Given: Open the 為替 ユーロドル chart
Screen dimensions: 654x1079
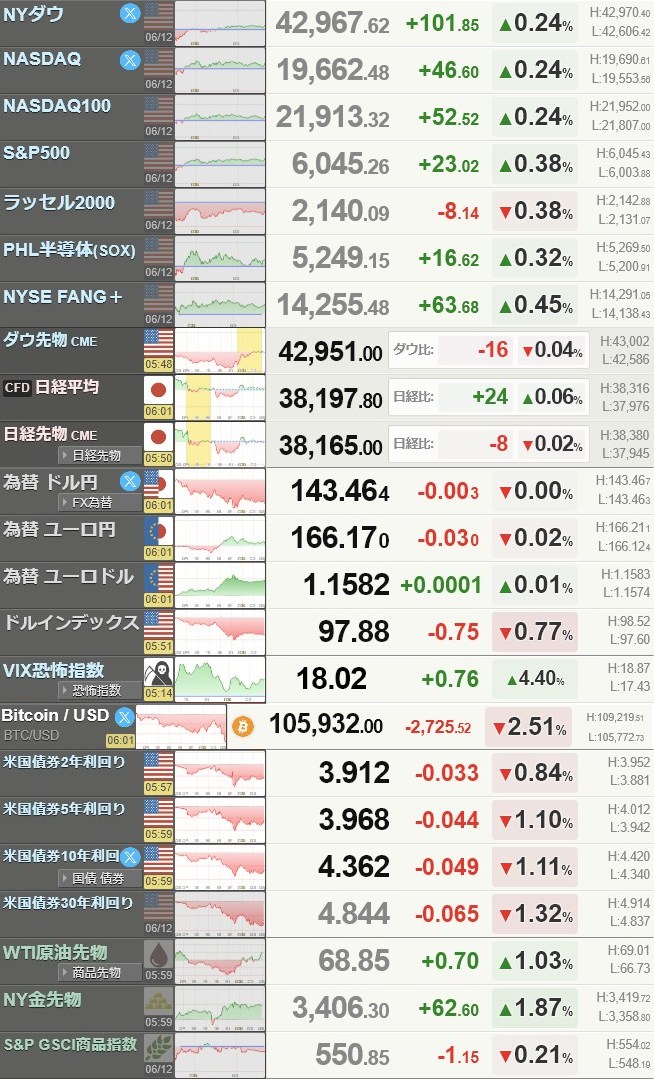Looking at the screenshot, I should (x=220, y=586).
